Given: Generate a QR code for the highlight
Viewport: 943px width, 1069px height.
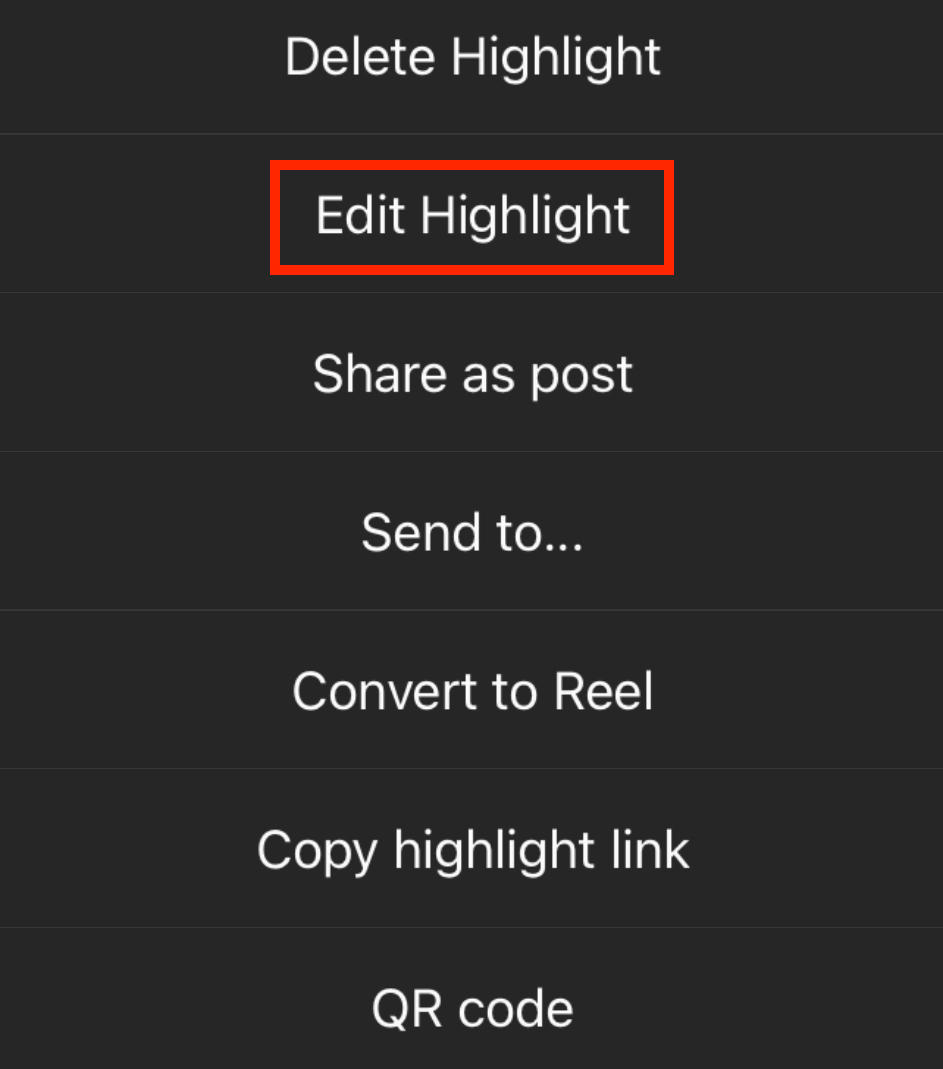Looking at the screenshot, I should coord(471,1008).
